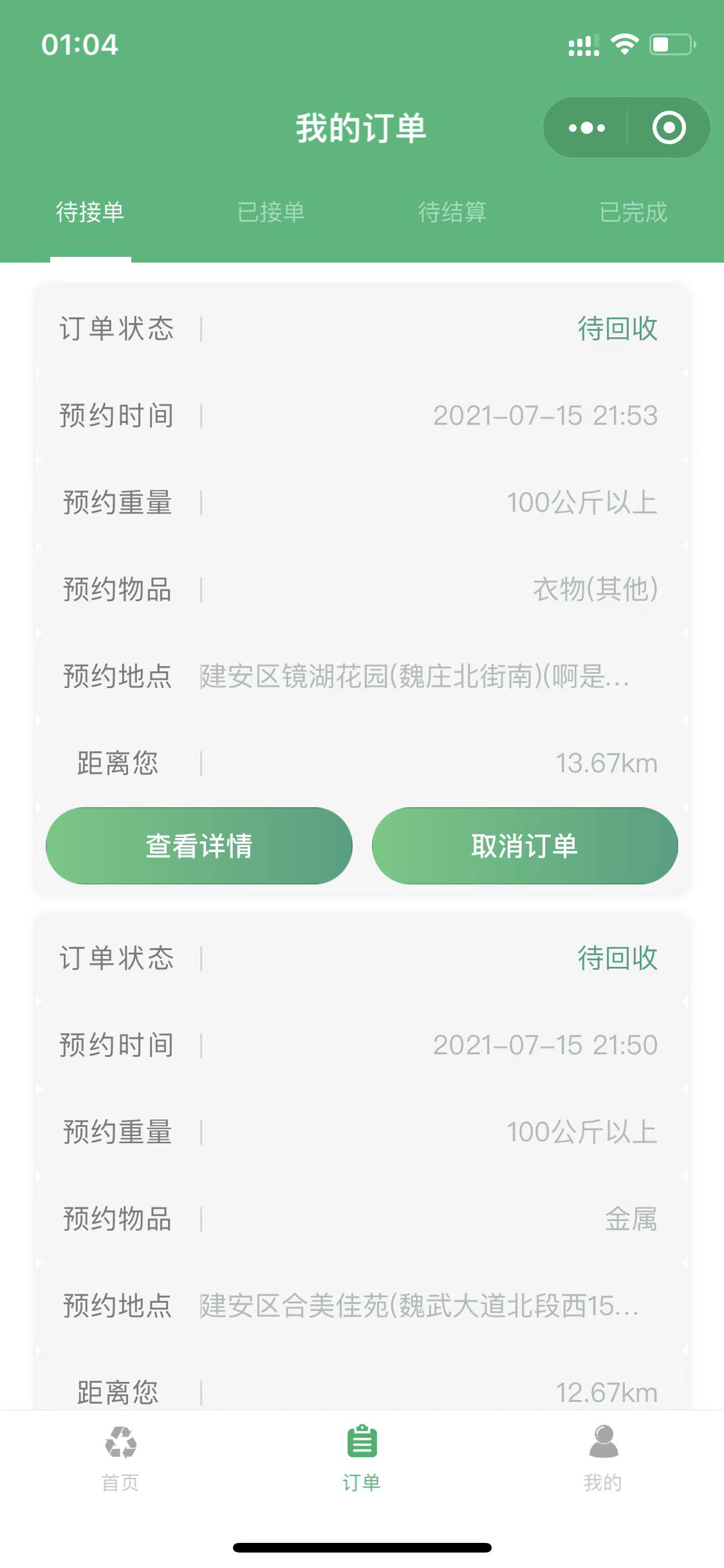Switch to the 已完成 tab

[633, 212]
